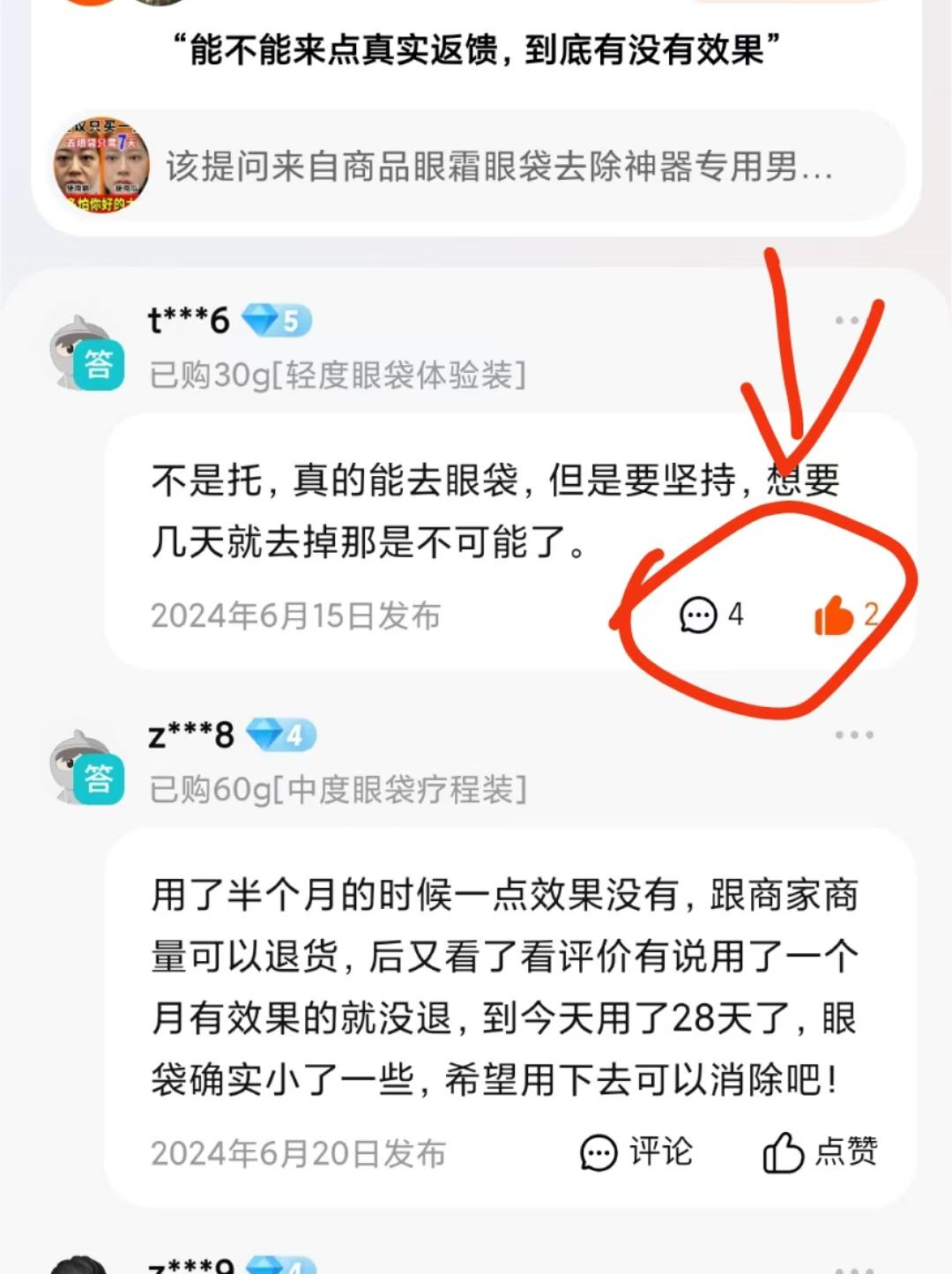Comment on z***8's answer via 评论

(x=636, y=1151)
